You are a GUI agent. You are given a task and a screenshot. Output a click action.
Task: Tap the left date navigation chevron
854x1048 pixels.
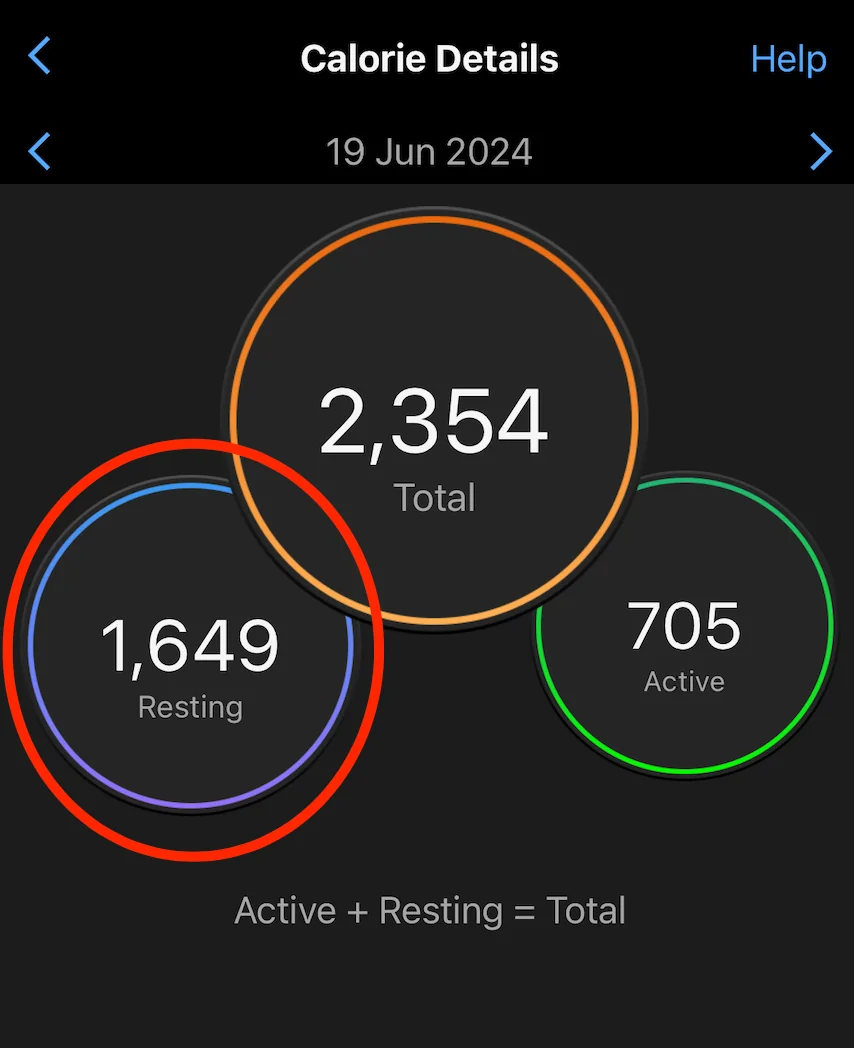tap(38, 151)
